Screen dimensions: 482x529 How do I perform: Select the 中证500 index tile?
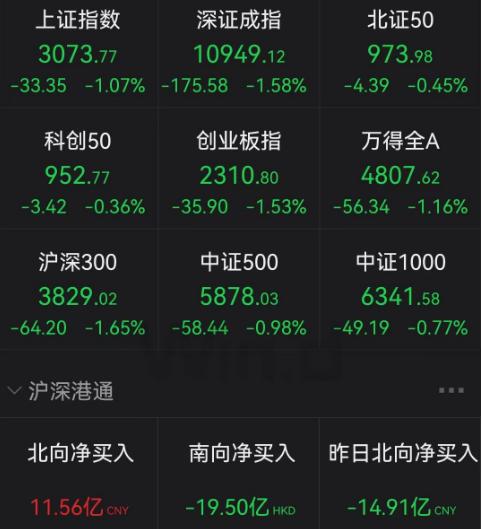pyautogui.click(x=238, y=289)
